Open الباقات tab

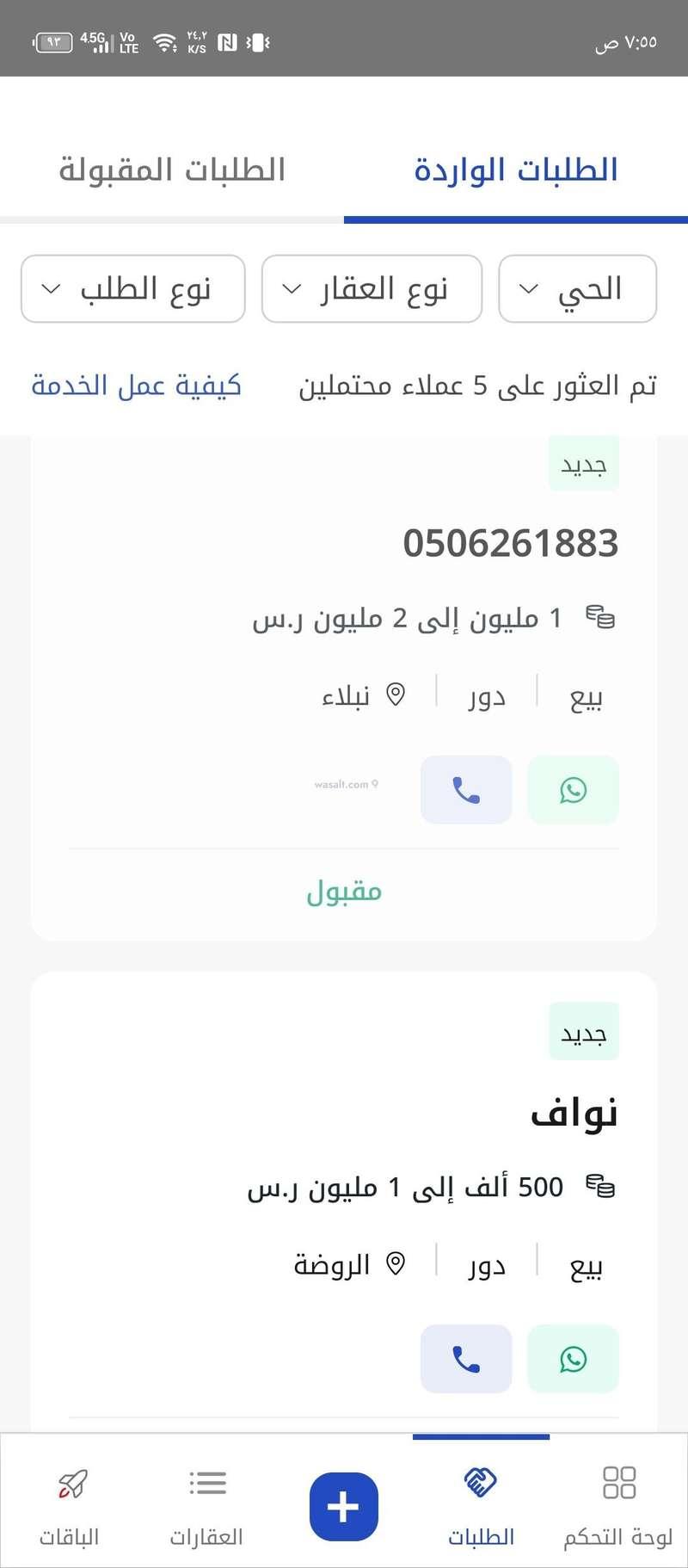coord(70,1506)
